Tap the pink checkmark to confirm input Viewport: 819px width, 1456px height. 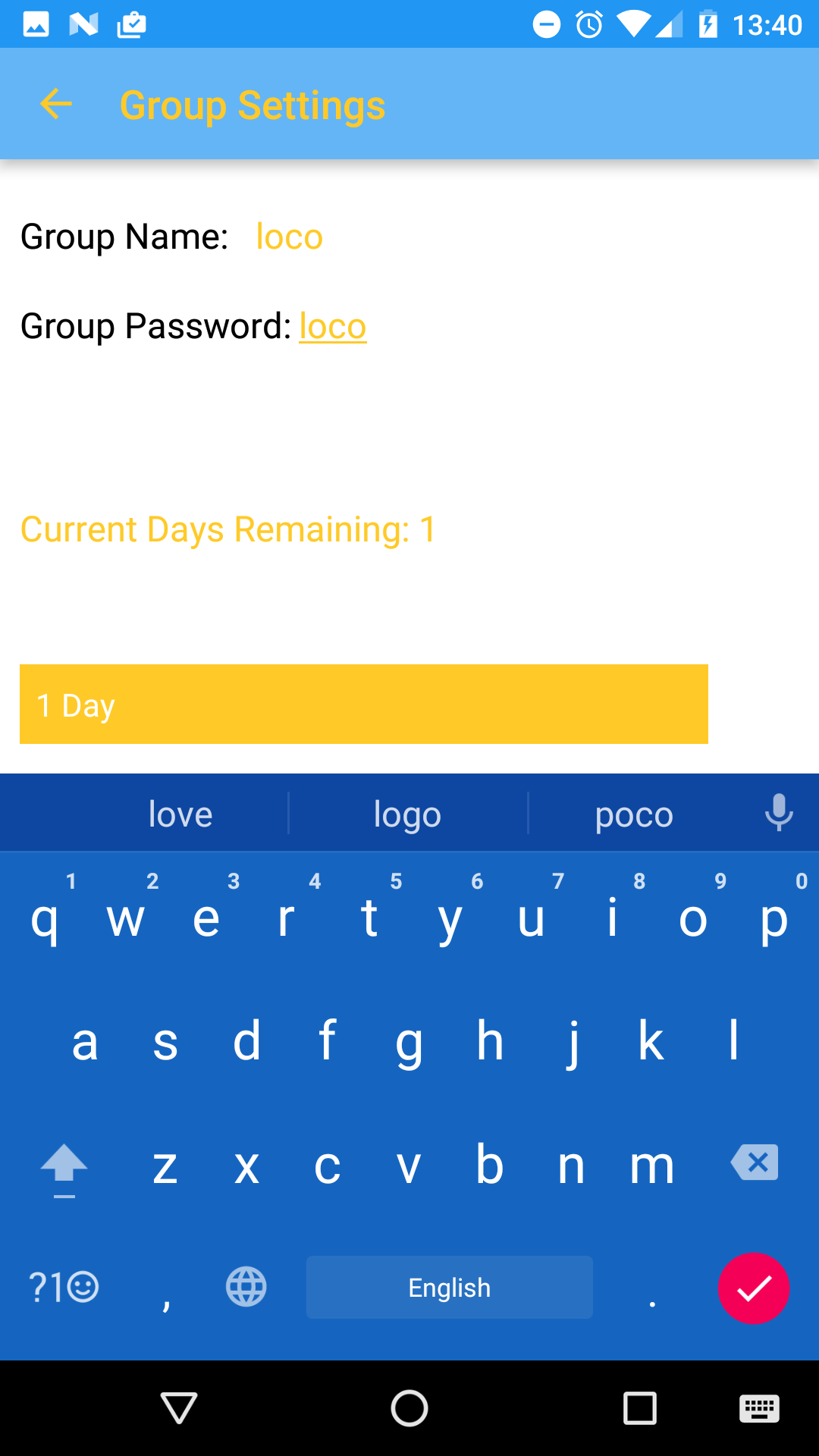(x=754, y=1288)
